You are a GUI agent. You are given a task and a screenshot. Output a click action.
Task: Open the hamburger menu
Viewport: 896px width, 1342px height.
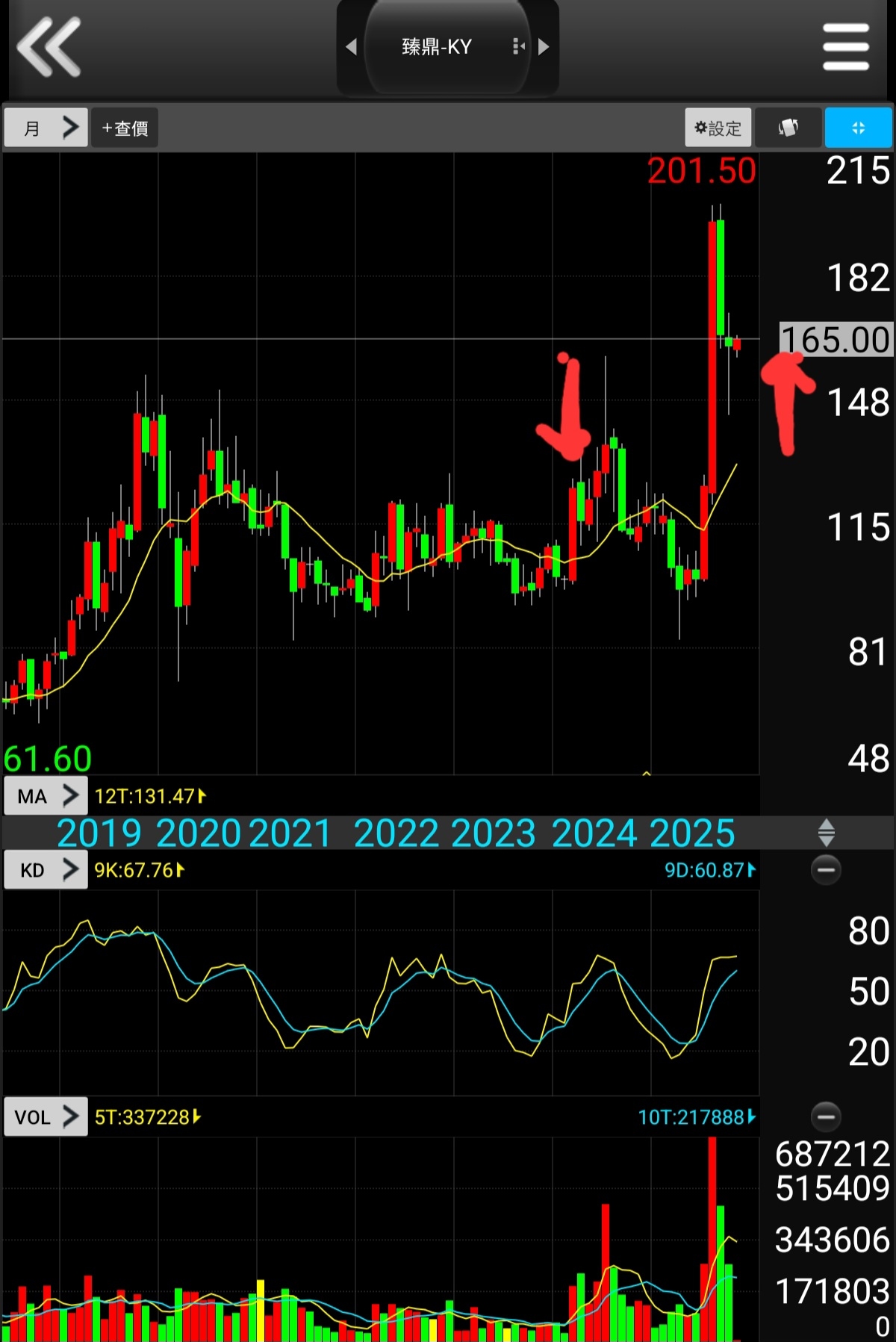[x=845, y=47]
